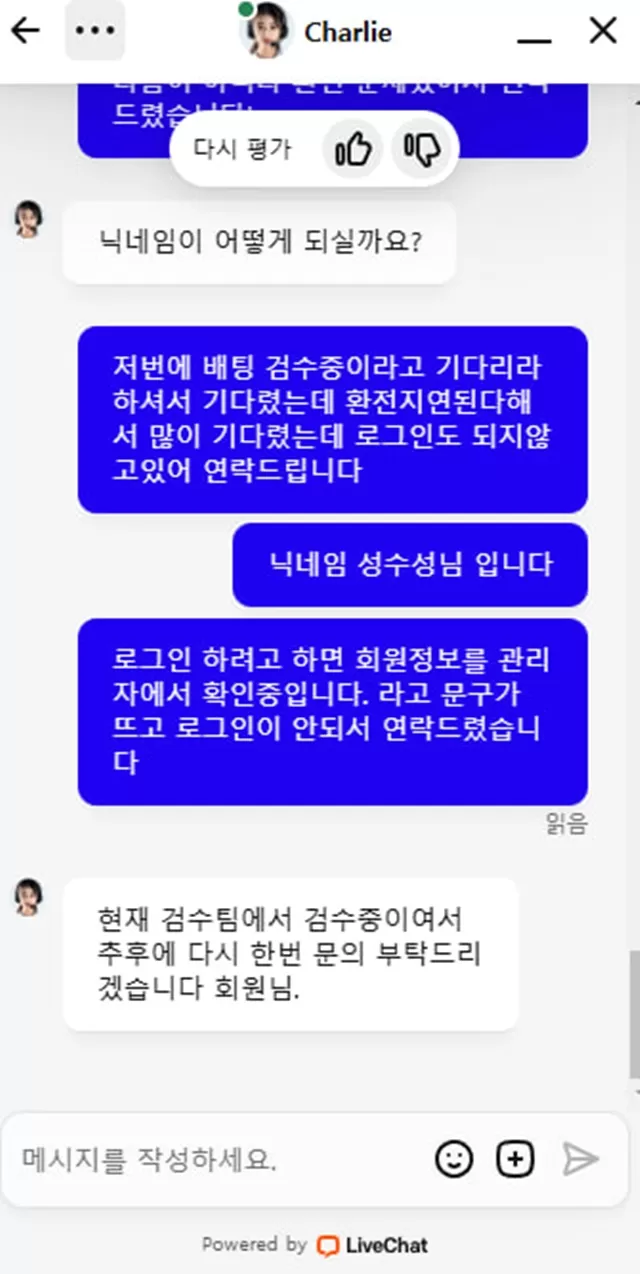This screenshot has width=640, height=1274.
Task: Open the emoji picker
Action: (x=454, y=1160)
